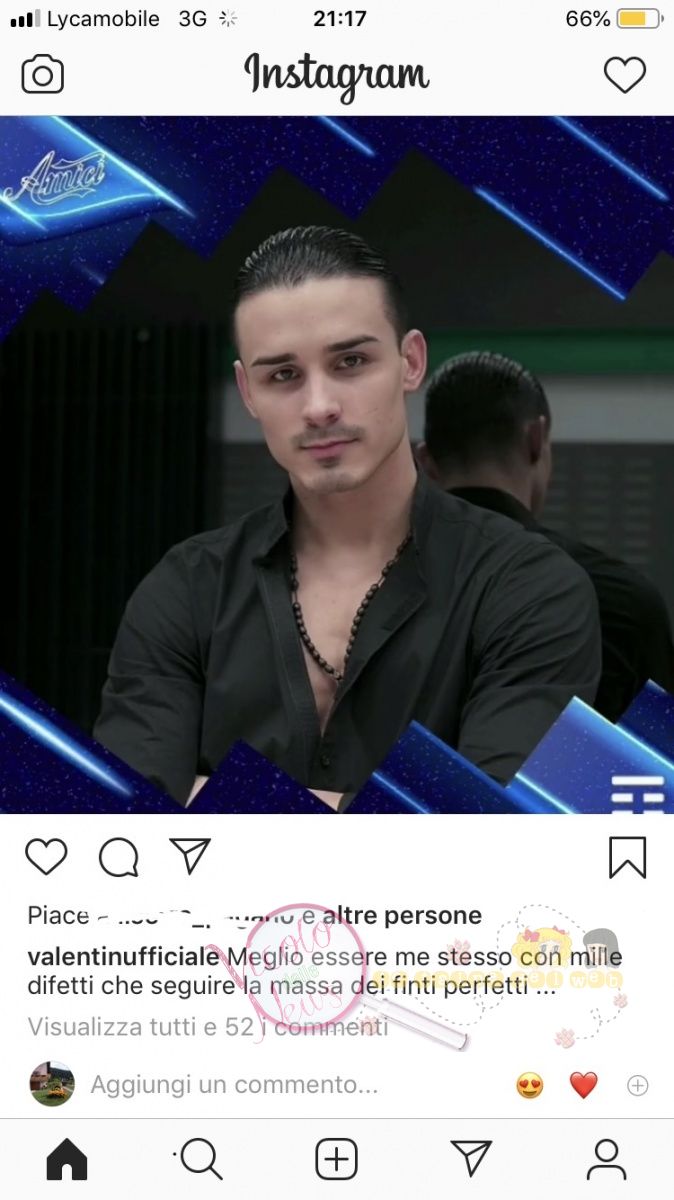Like valentinufficiale's post

46,857
